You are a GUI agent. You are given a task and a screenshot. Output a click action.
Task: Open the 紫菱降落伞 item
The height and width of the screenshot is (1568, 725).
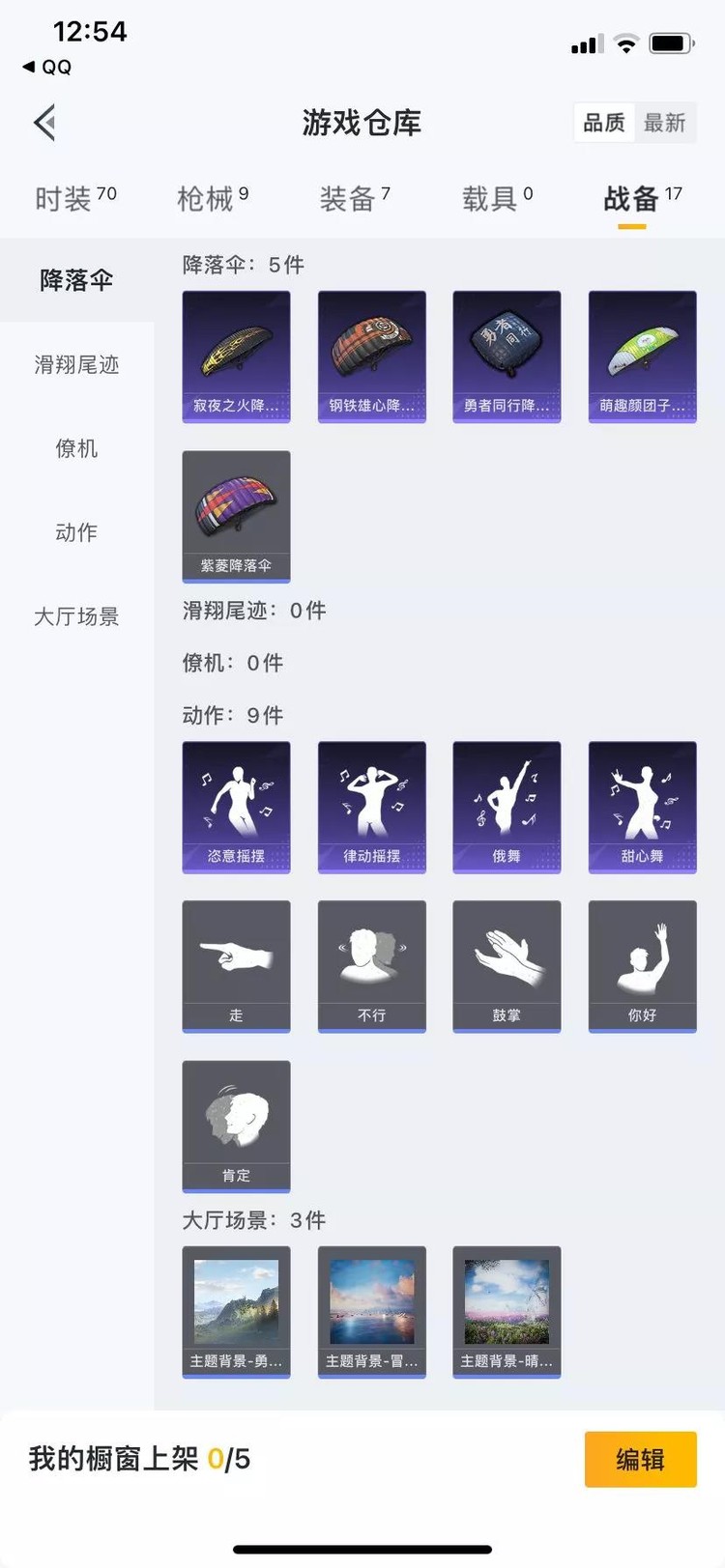(x=236, y=516)
